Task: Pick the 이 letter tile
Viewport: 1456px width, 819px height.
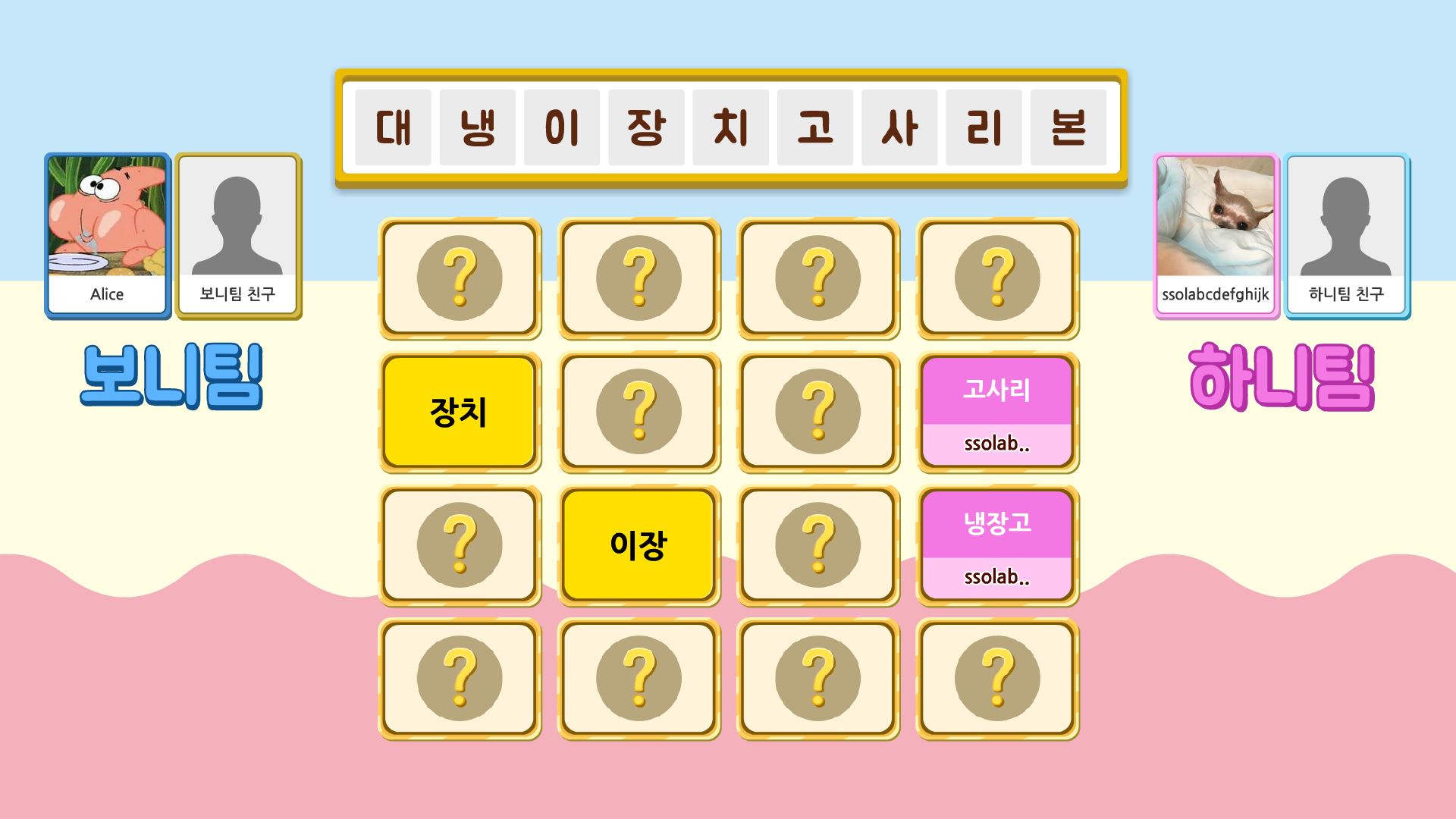Action: pos(562,127)
